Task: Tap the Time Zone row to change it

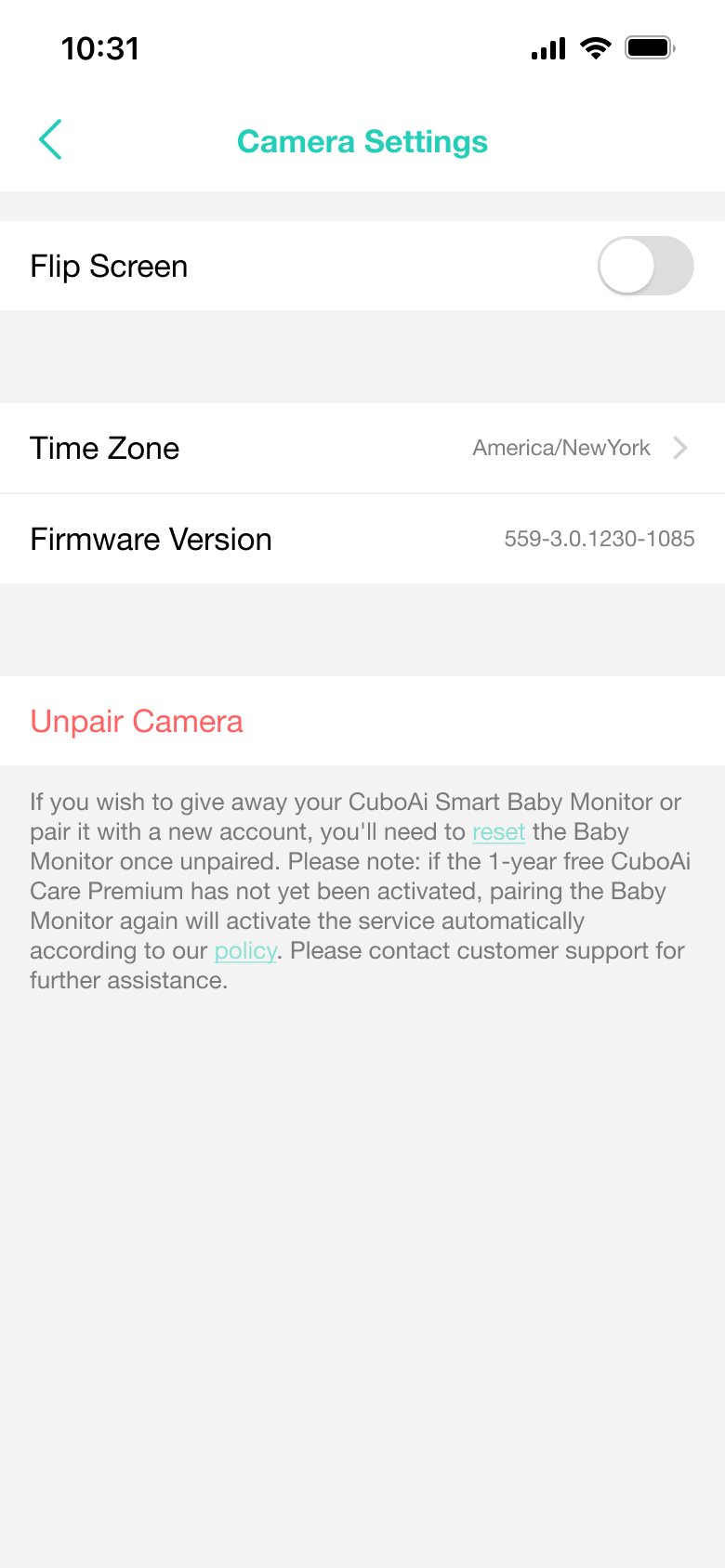Action: point(362,448)
